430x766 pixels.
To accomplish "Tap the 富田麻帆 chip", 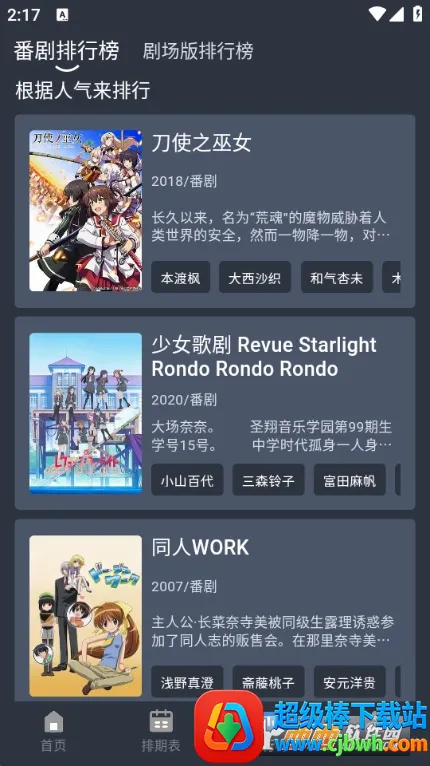I will 349,480.
